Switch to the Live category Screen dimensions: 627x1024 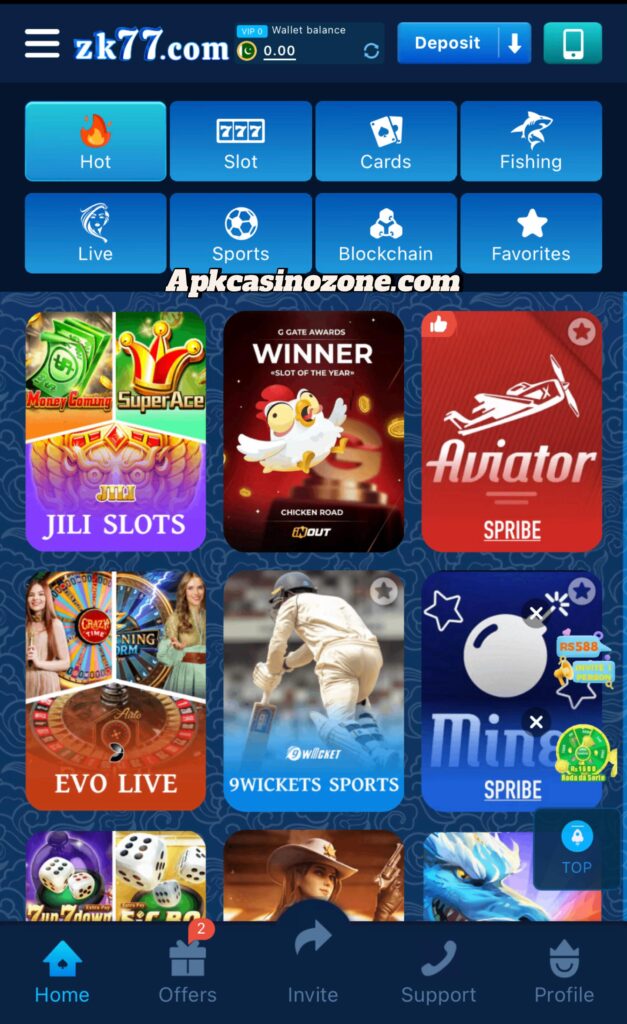pos(95,233)
